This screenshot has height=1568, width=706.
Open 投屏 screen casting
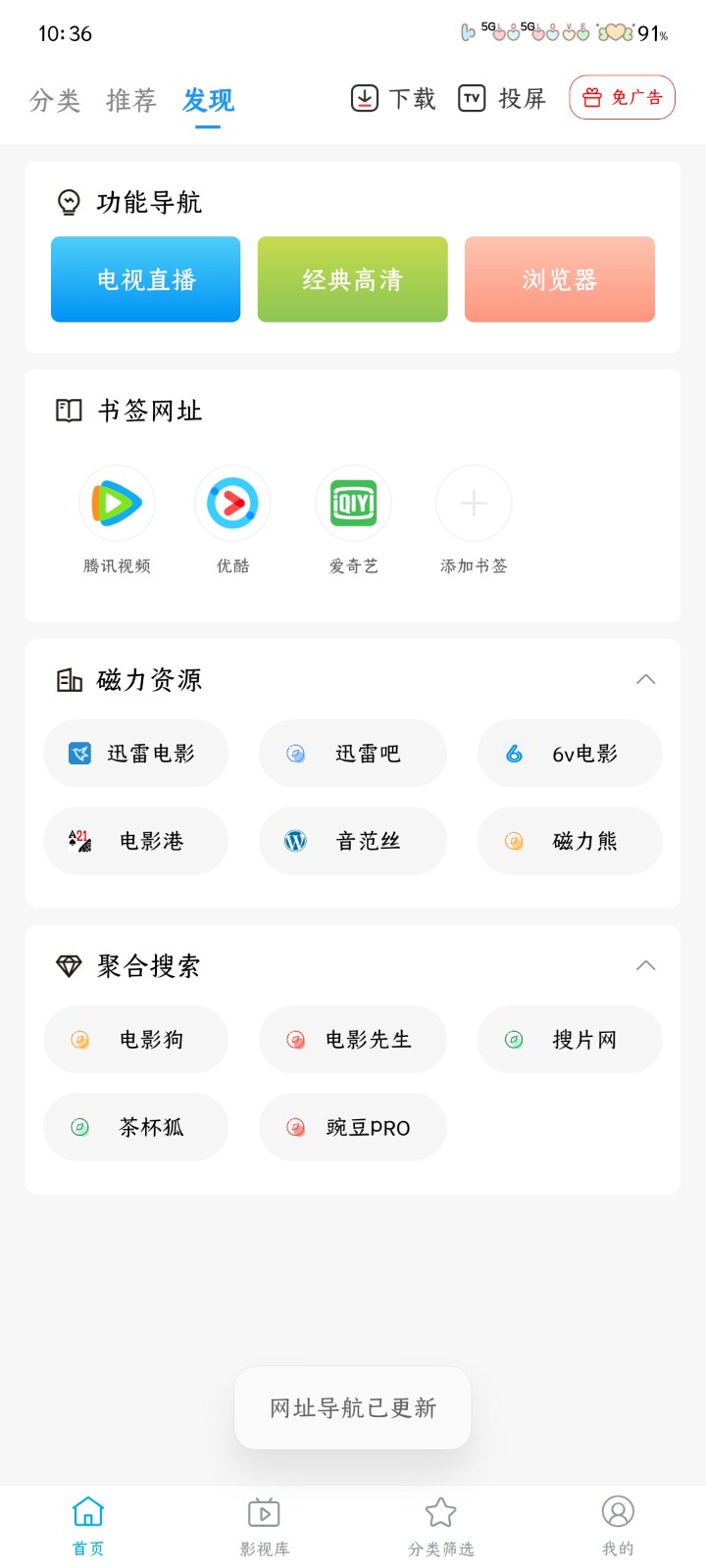pyautogui.click(x=502, y=99)
